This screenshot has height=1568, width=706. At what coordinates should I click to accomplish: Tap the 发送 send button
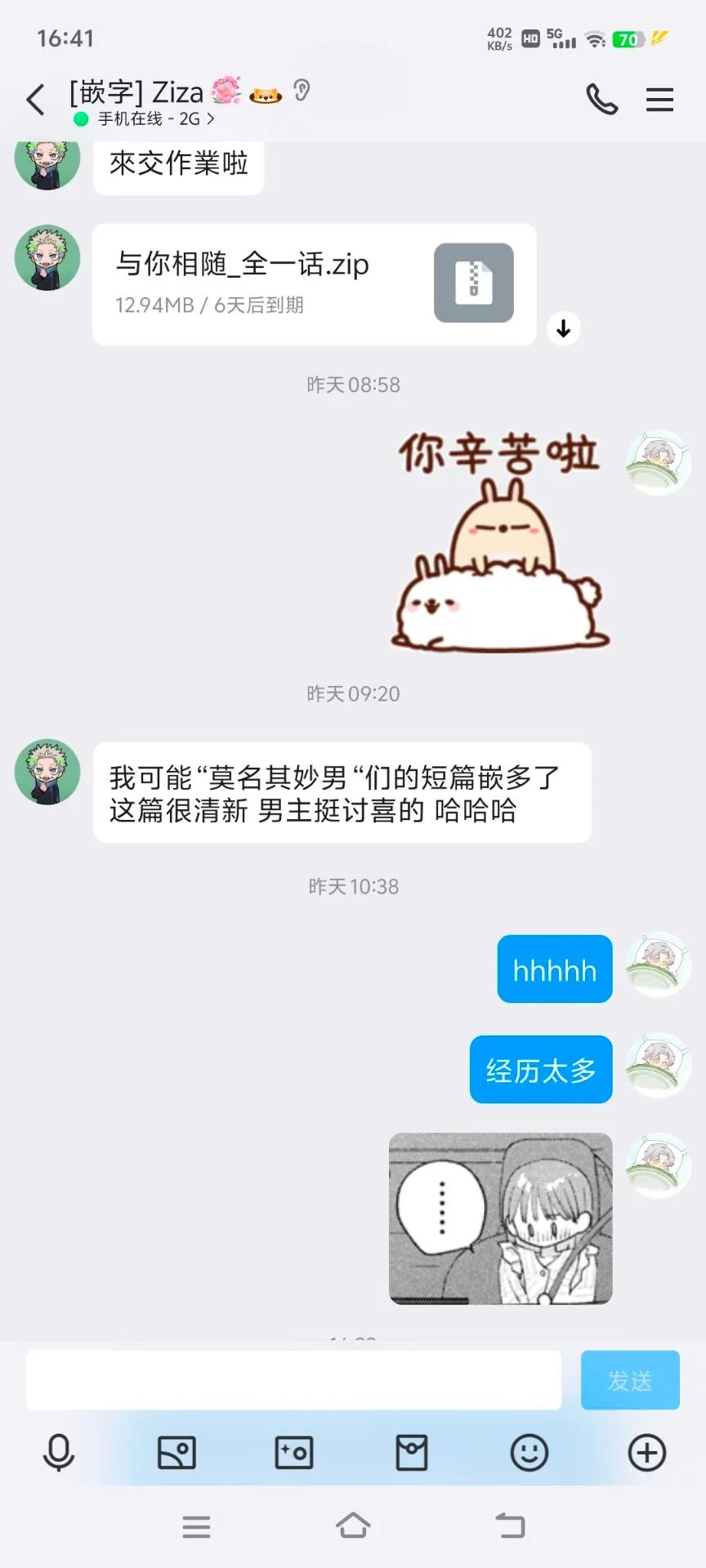click(629, 1380)
